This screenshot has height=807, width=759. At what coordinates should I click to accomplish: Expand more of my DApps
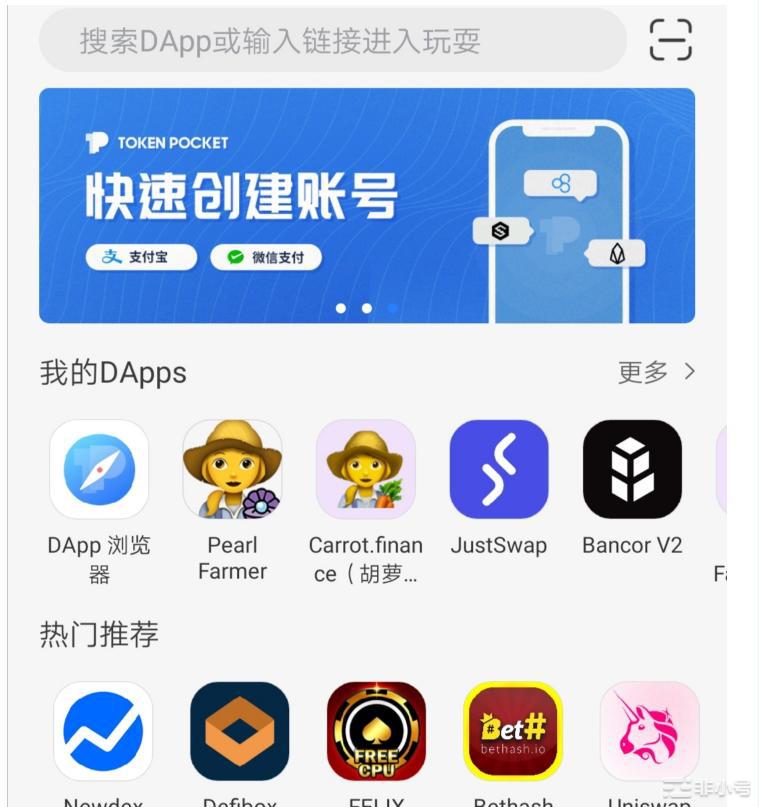pos(656,373)
